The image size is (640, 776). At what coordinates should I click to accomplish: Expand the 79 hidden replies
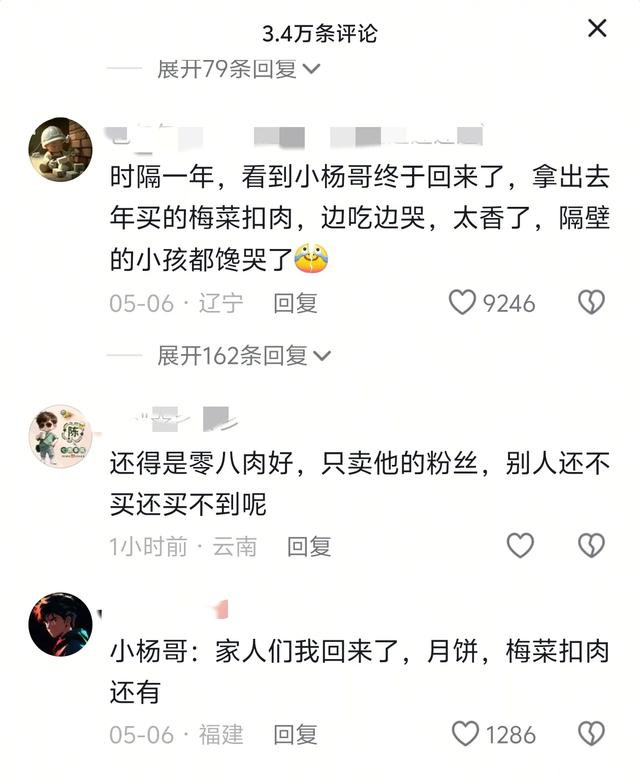[x=238, y=69]
